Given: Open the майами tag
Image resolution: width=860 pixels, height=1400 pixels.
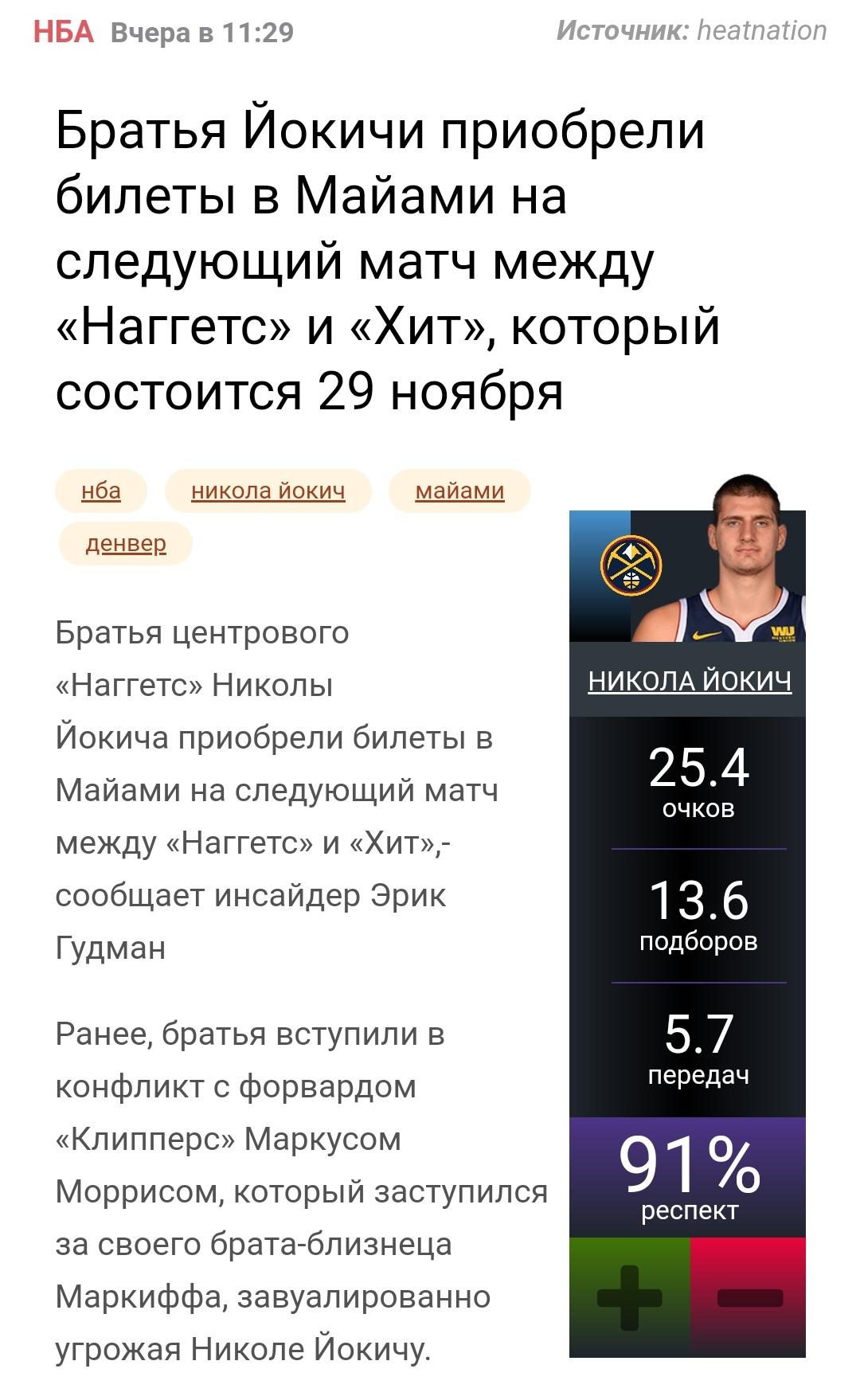Looking at the screenshot, I should 459,491.
